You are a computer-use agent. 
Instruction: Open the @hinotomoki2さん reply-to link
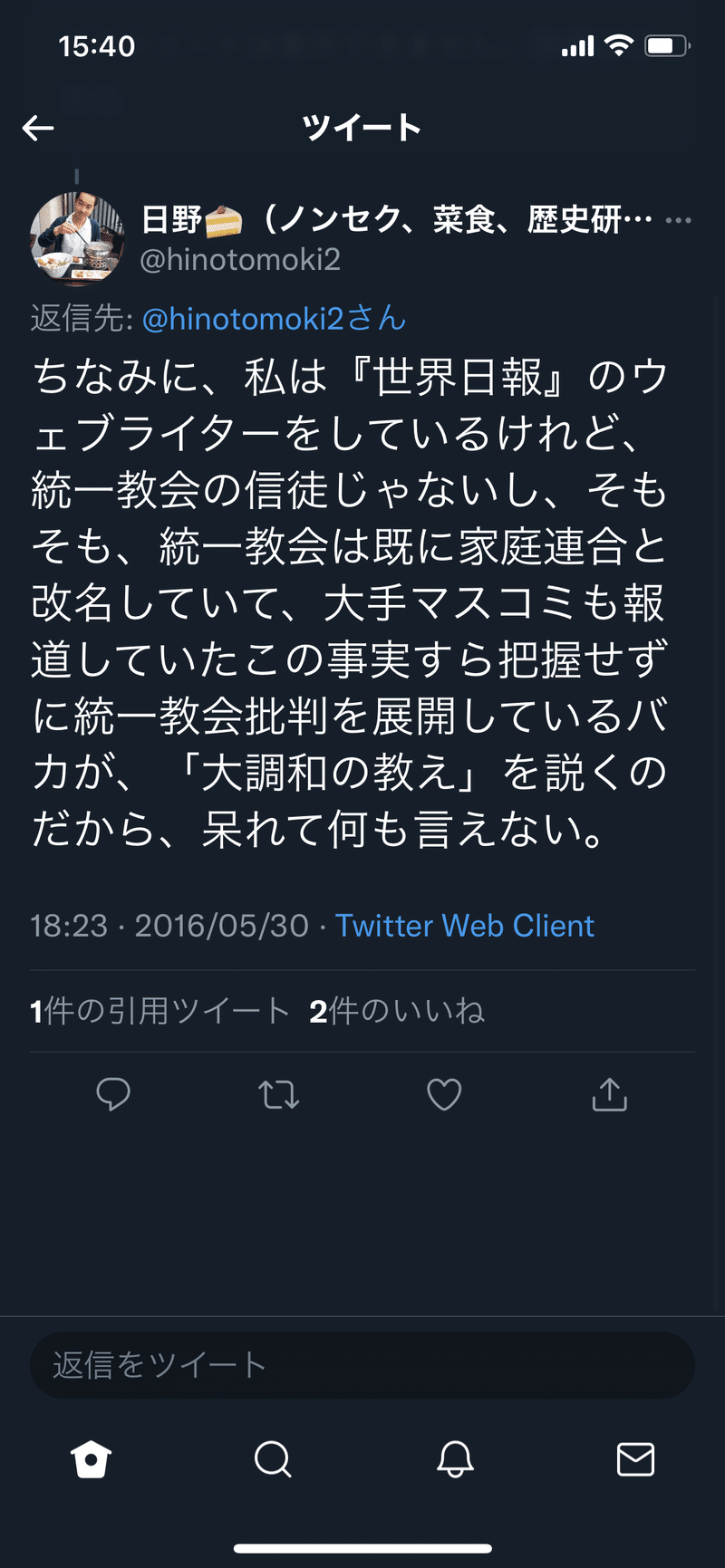coord(274,319)
